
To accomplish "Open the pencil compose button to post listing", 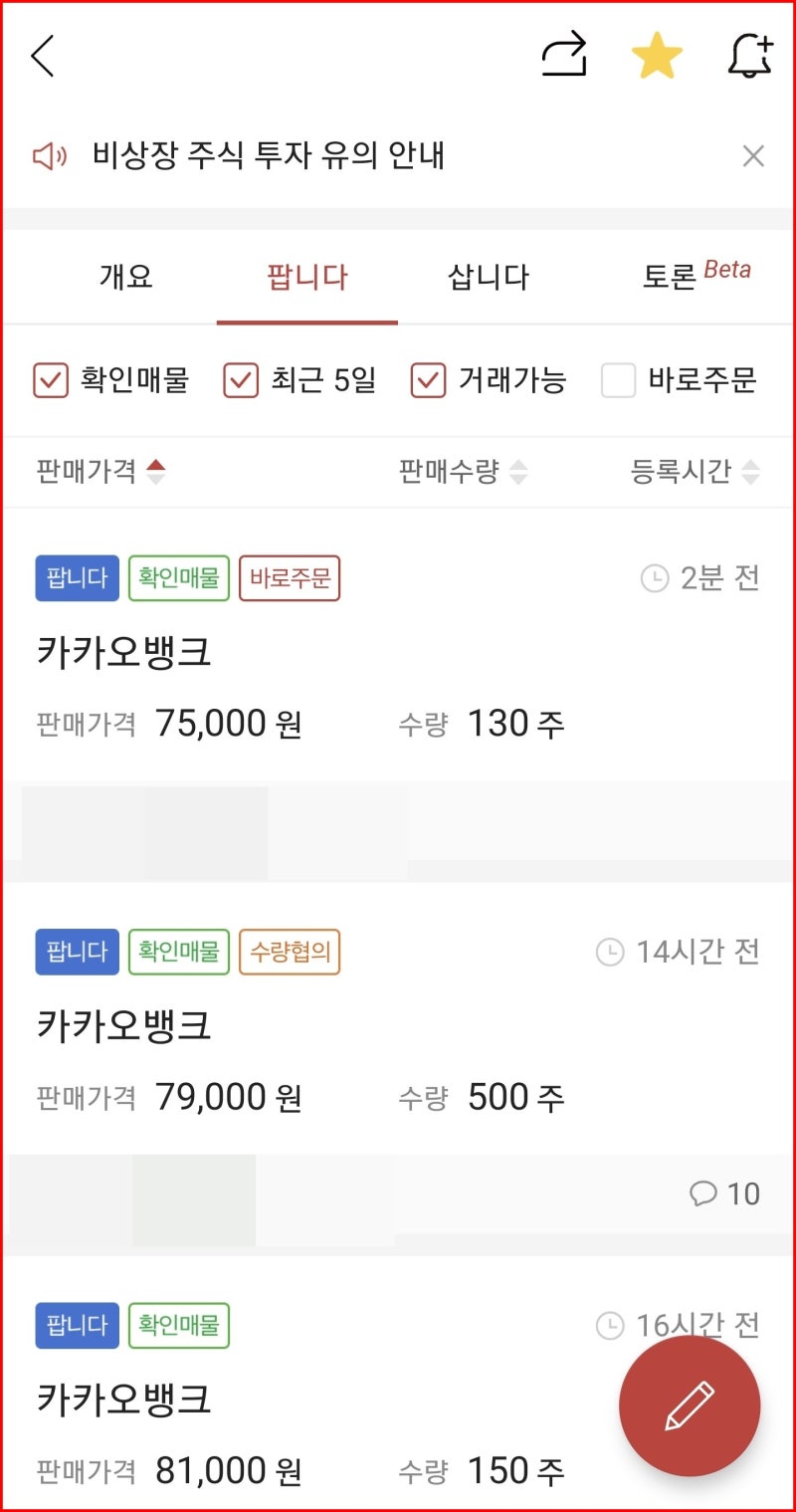I will click(690, 1404).
